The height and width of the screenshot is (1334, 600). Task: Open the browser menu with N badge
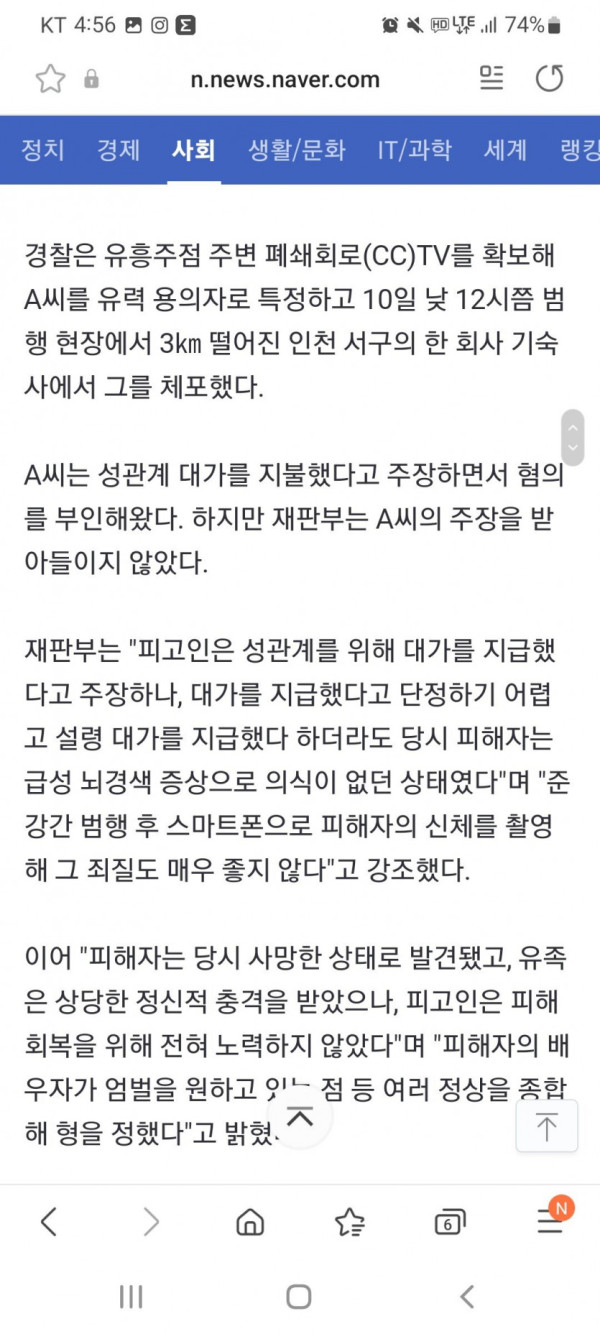550,1219
